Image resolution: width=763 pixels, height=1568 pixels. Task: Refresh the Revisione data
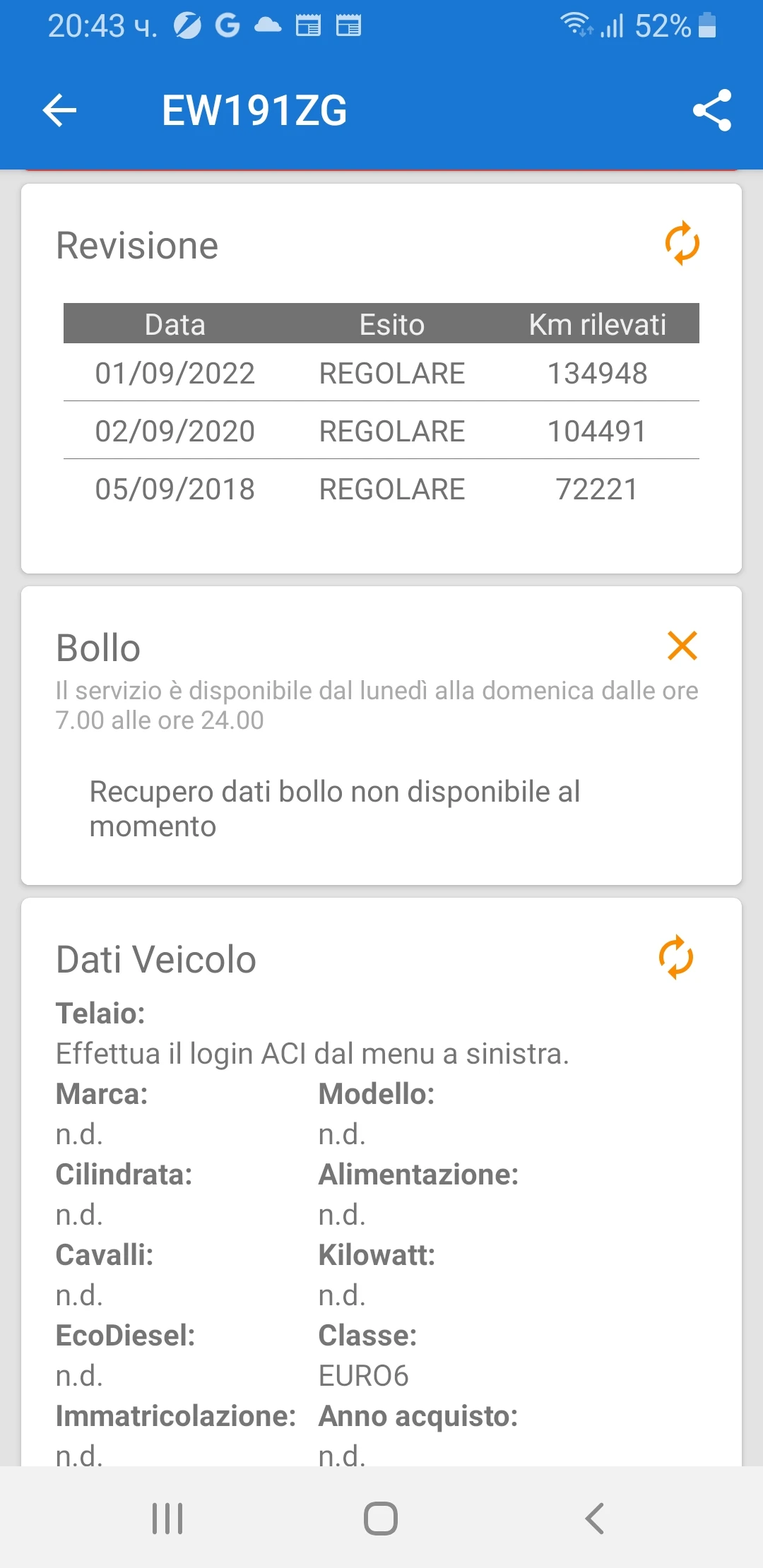pos(682,244)
